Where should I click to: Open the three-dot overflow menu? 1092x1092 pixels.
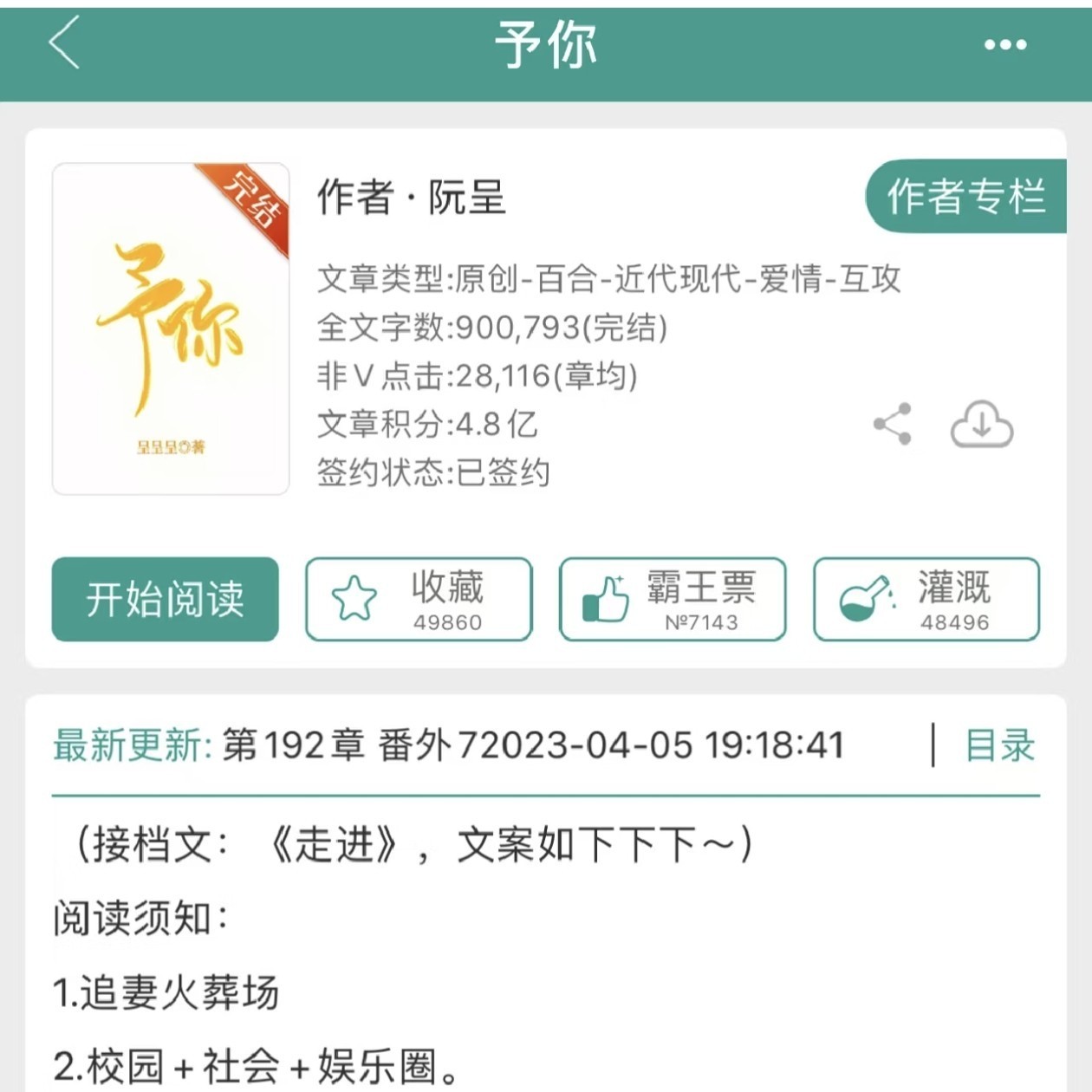coord(1005,44)
